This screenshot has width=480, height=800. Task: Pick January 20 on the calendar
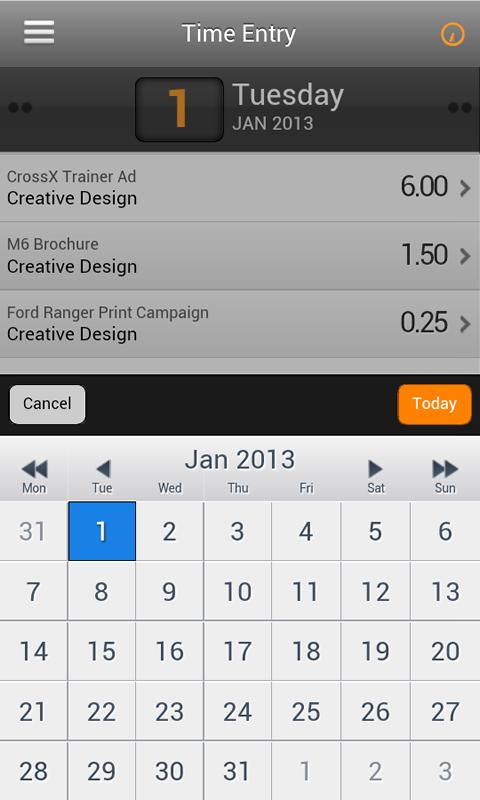(445, 651)
